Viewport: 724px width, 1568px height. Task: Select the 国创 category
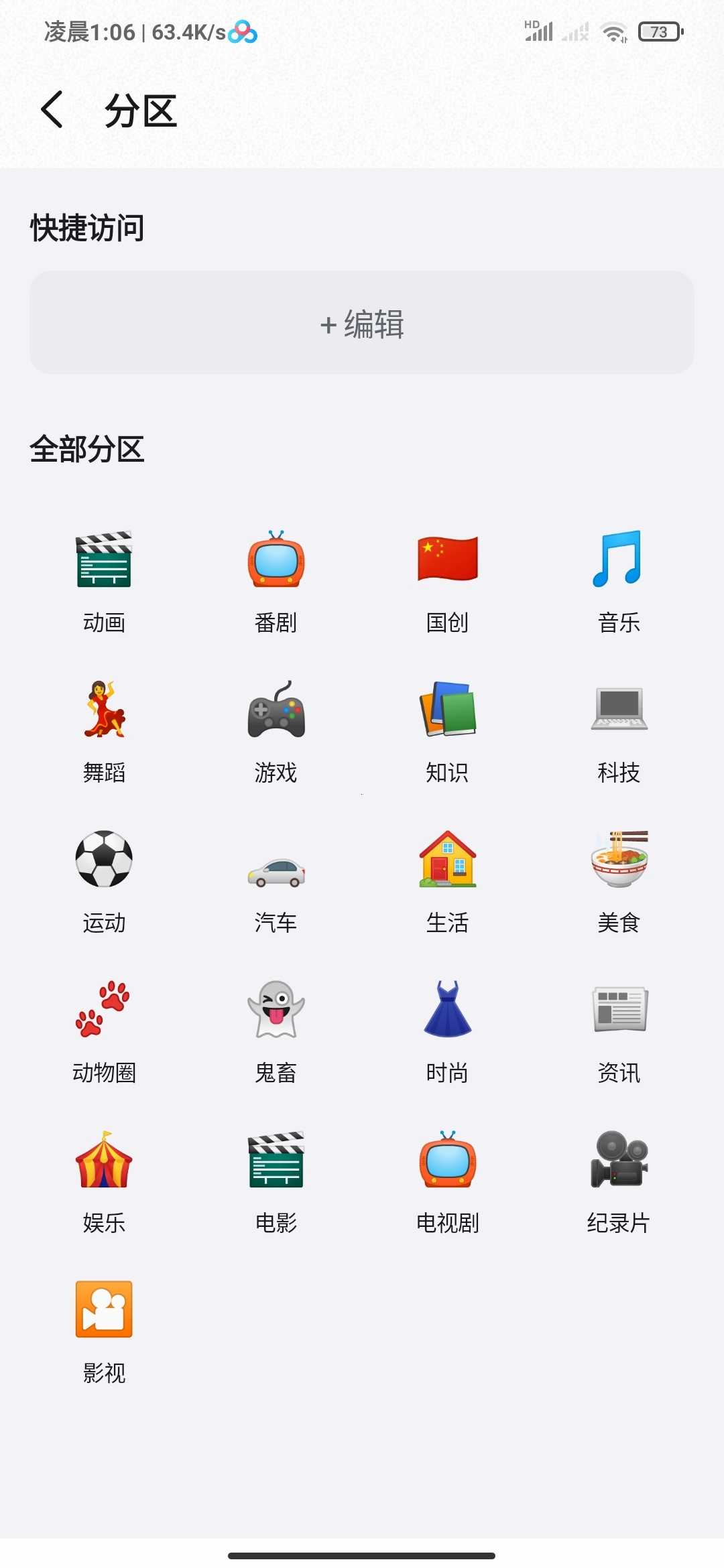click(447, 580)
